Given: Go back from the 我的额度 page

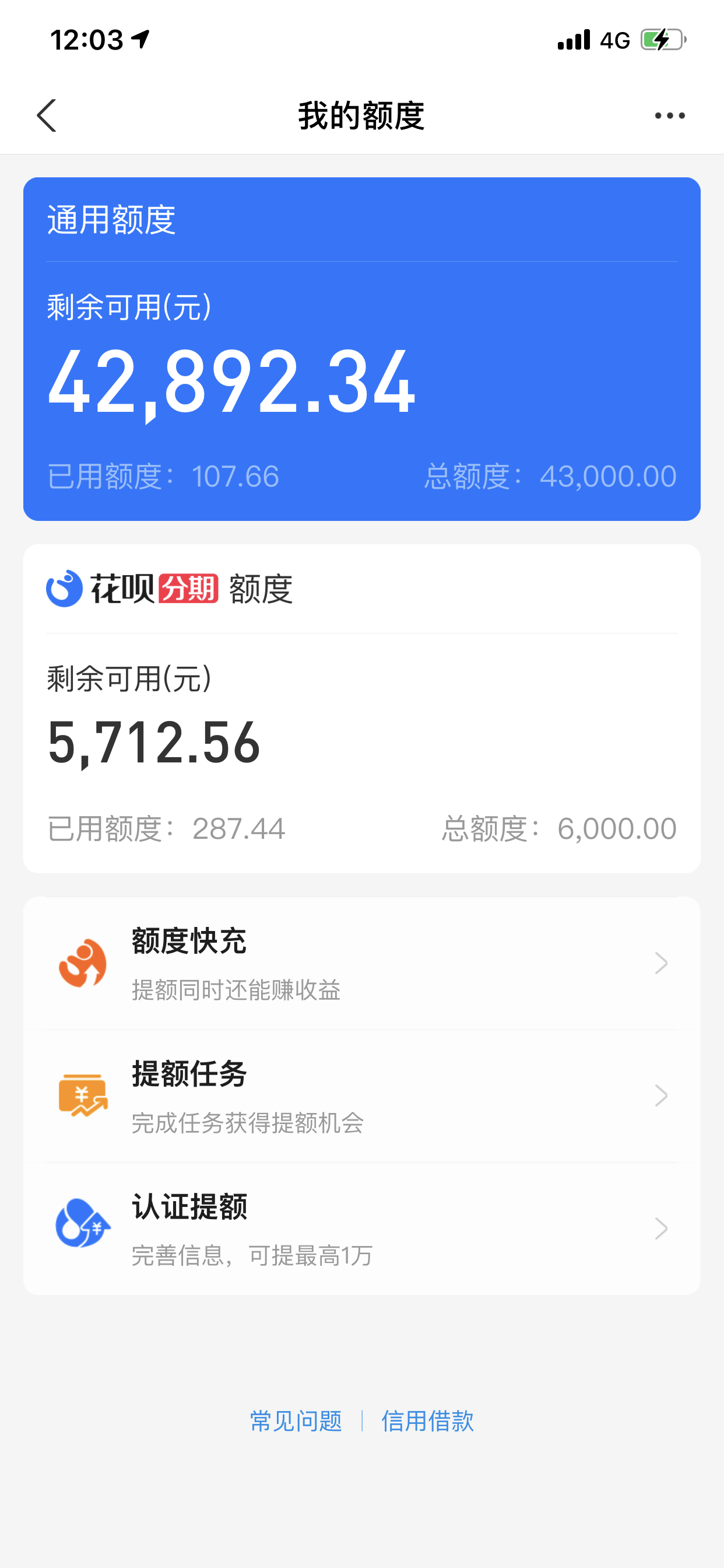Looking at the screenshot, I should coord(47,116).
